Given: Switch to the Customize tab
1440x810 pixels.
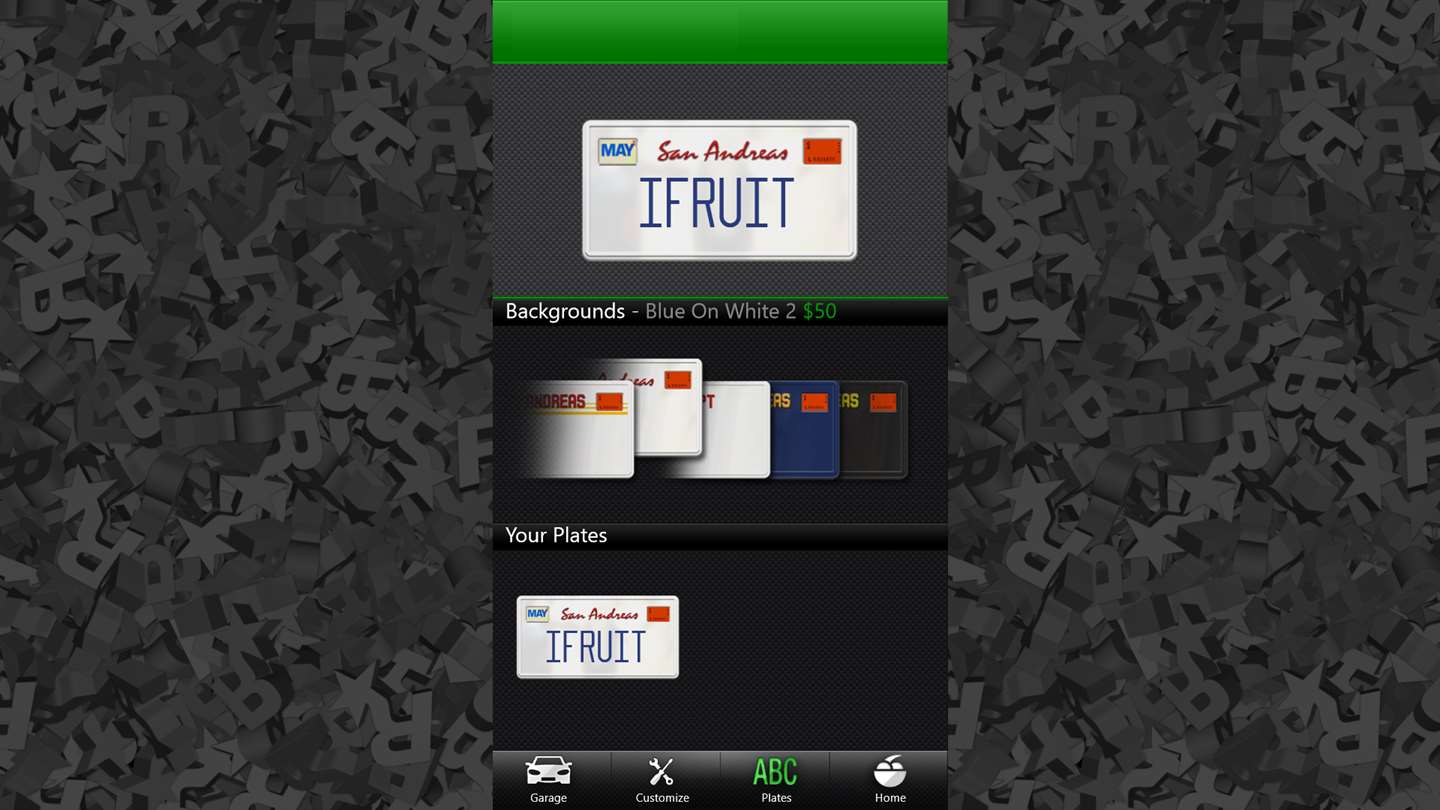Looking at the screenshot, I should pos(662,780).
